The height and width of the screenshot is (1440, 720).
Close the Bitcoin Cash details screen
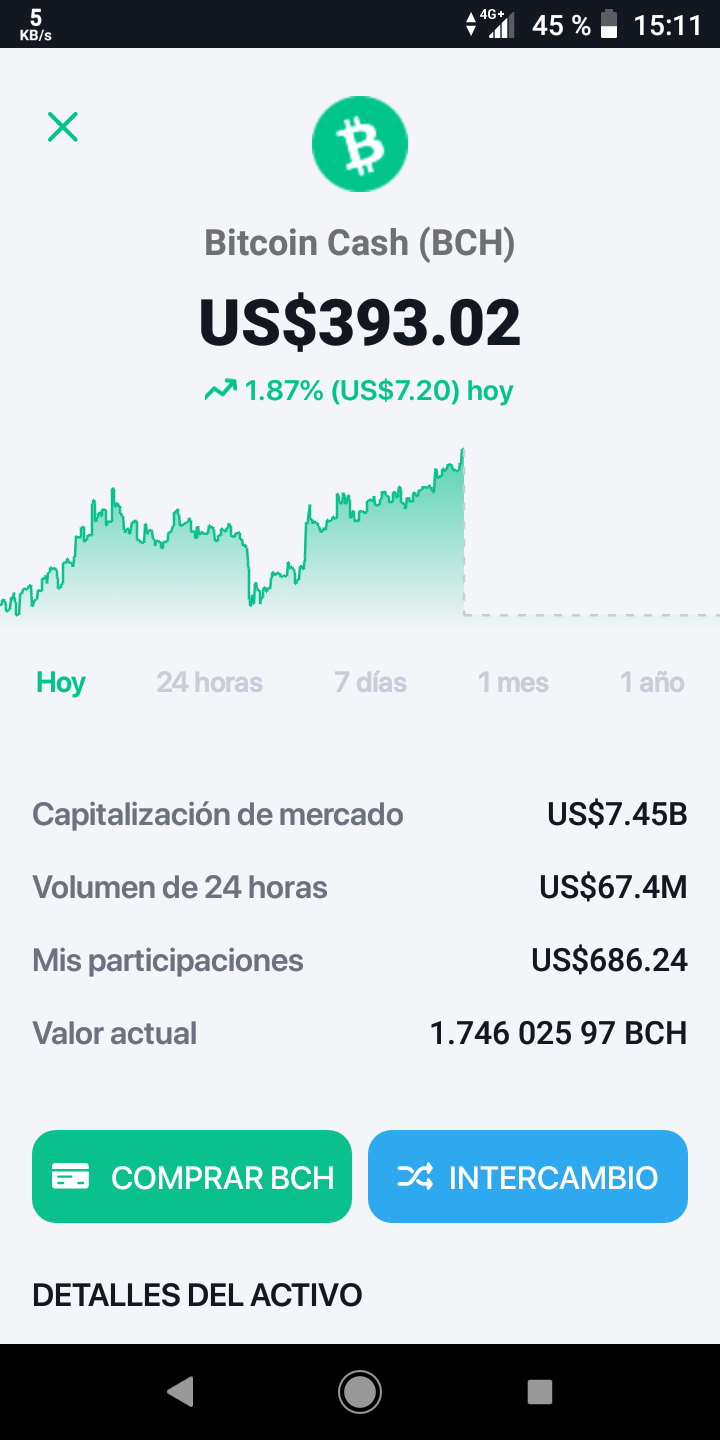(x=63, y=127)
